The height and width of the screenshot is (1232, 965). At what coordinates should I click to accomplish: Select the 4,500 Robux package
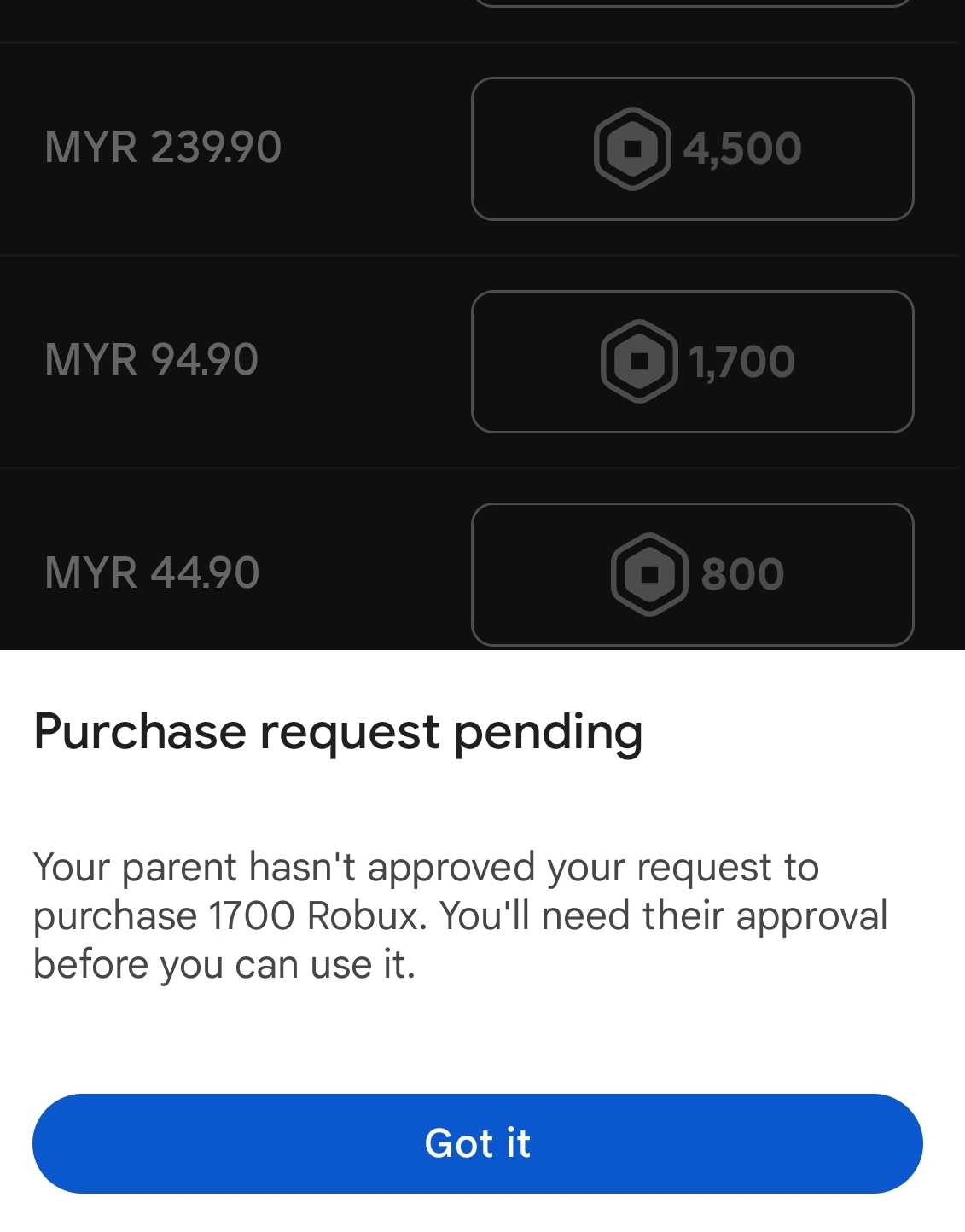[692, 148]
